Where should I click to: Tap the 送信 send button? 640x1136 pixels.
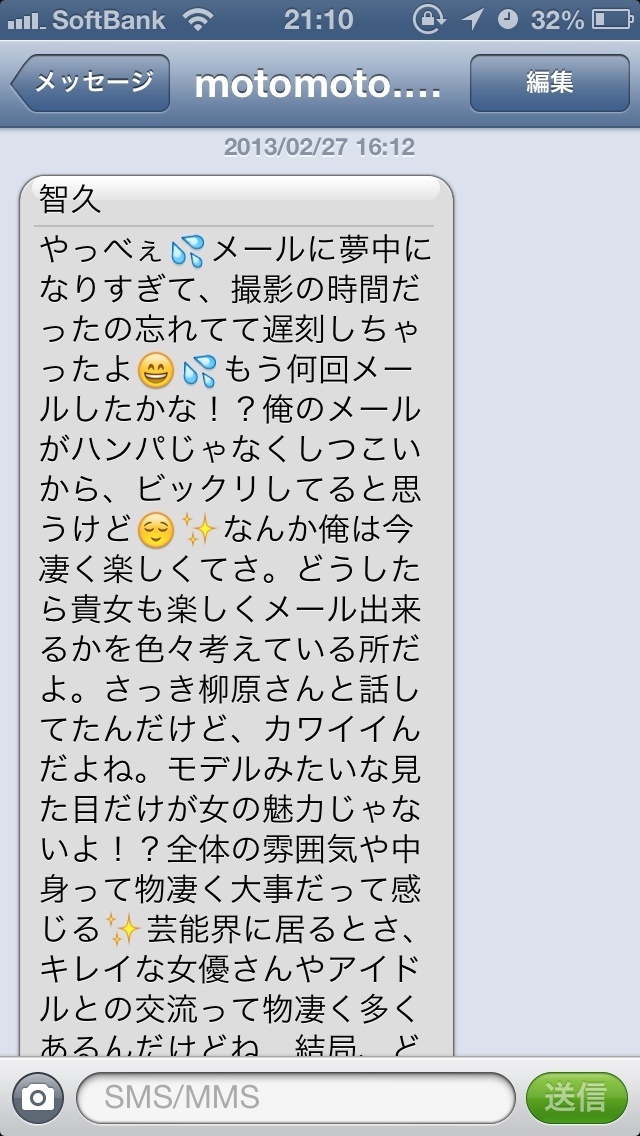tap(576, 1098)
